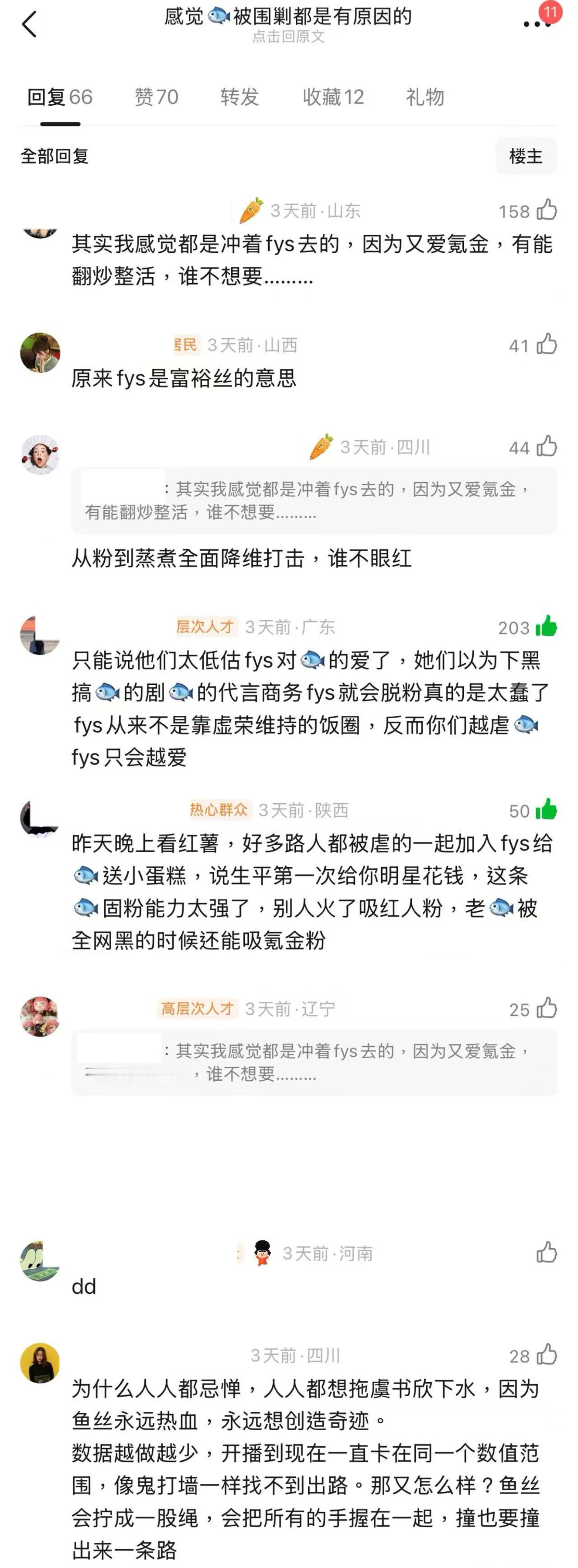The image size is (578, 1568).
Task: Tap 点击回原文 to view original post
Action: (288, 38)
